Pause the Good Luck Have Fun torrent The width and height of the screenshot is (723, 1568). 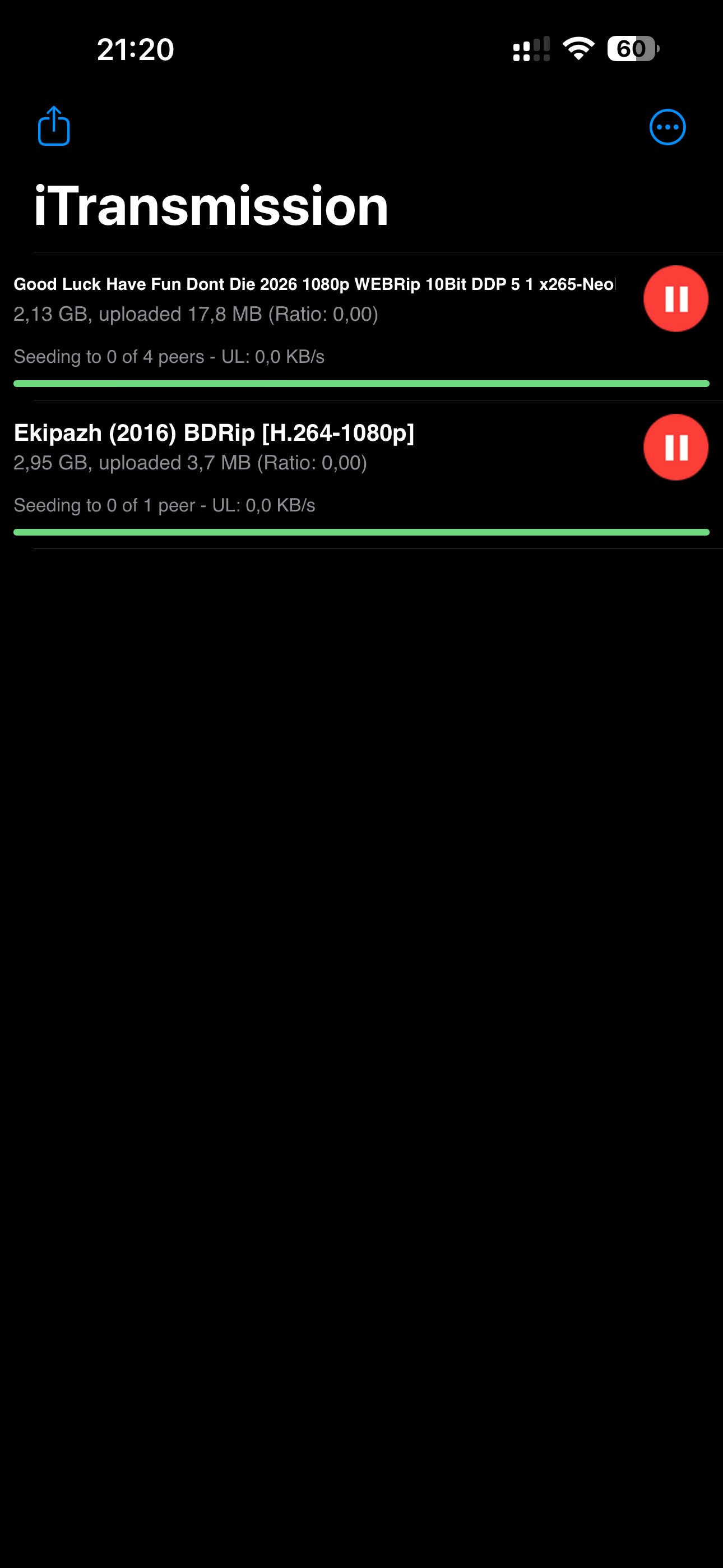coord(675,299)
